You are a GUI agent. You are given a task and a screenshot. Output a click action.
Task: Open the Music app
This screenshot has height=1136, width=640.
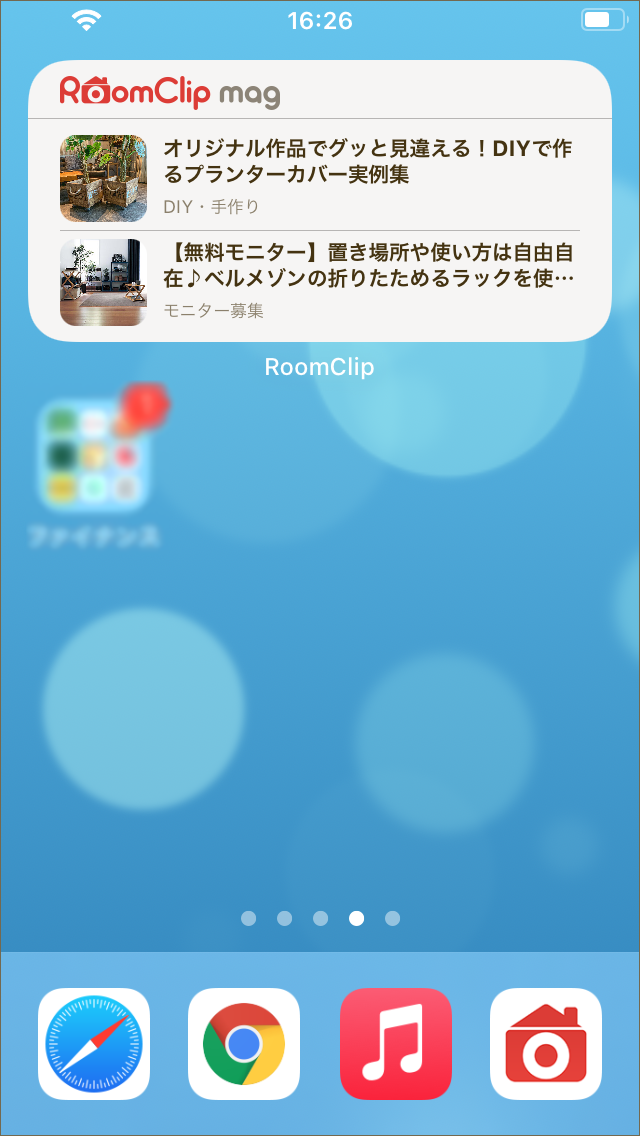pyautogui.click(x=396, y=1044)
